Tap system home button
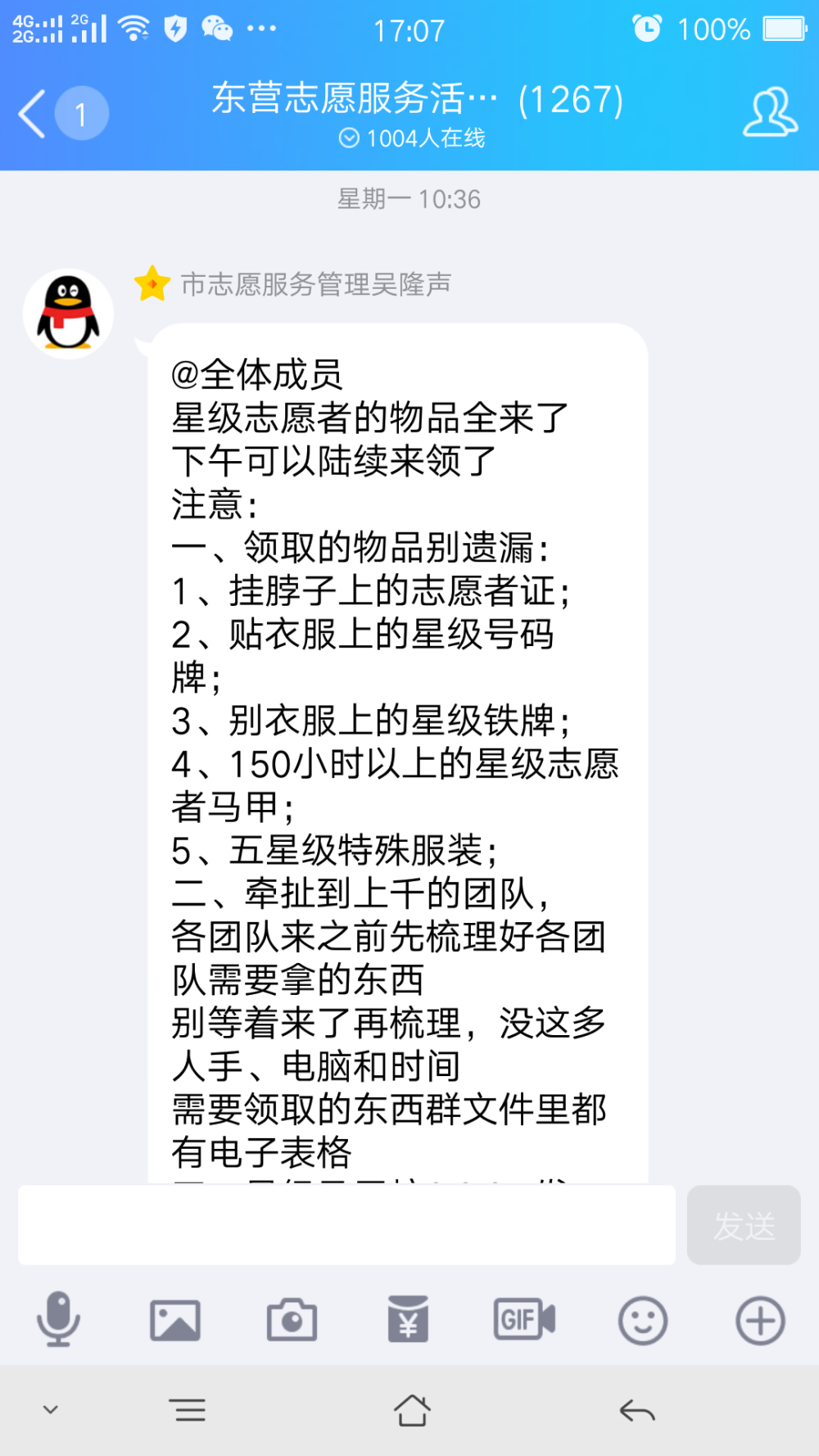The image size is (819, 1456). coord(412,1410)
